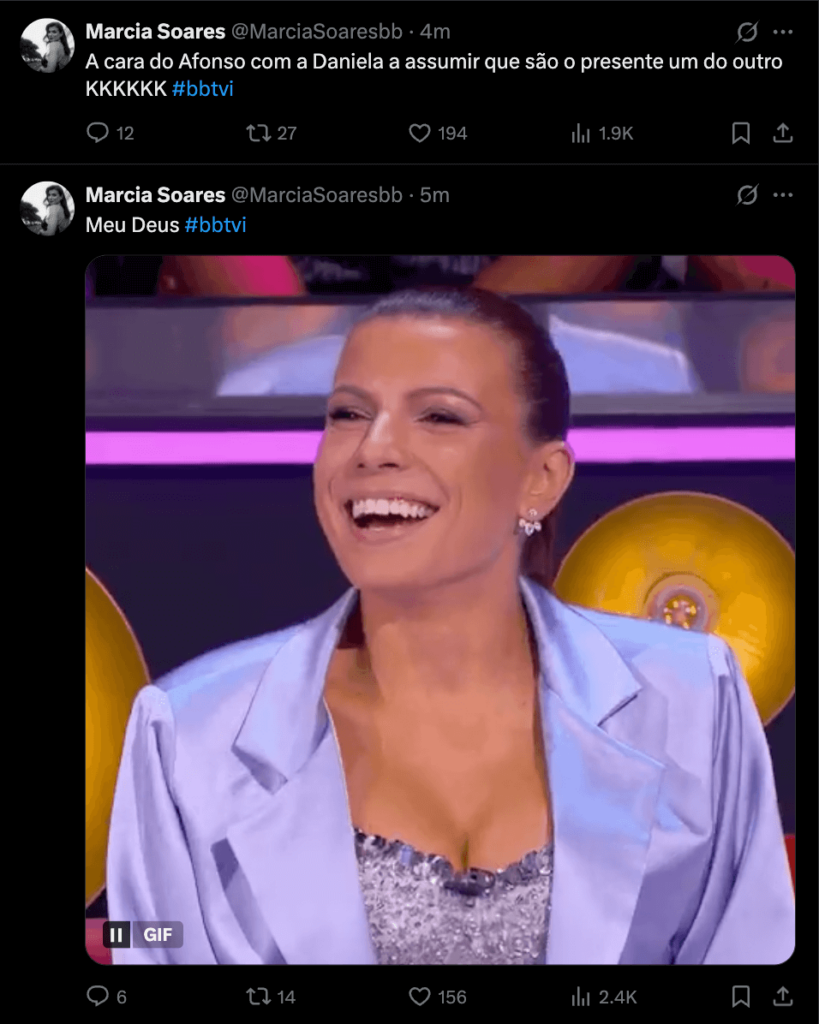Tap the Grok icon on the Afonso tweet

[747, 32]
